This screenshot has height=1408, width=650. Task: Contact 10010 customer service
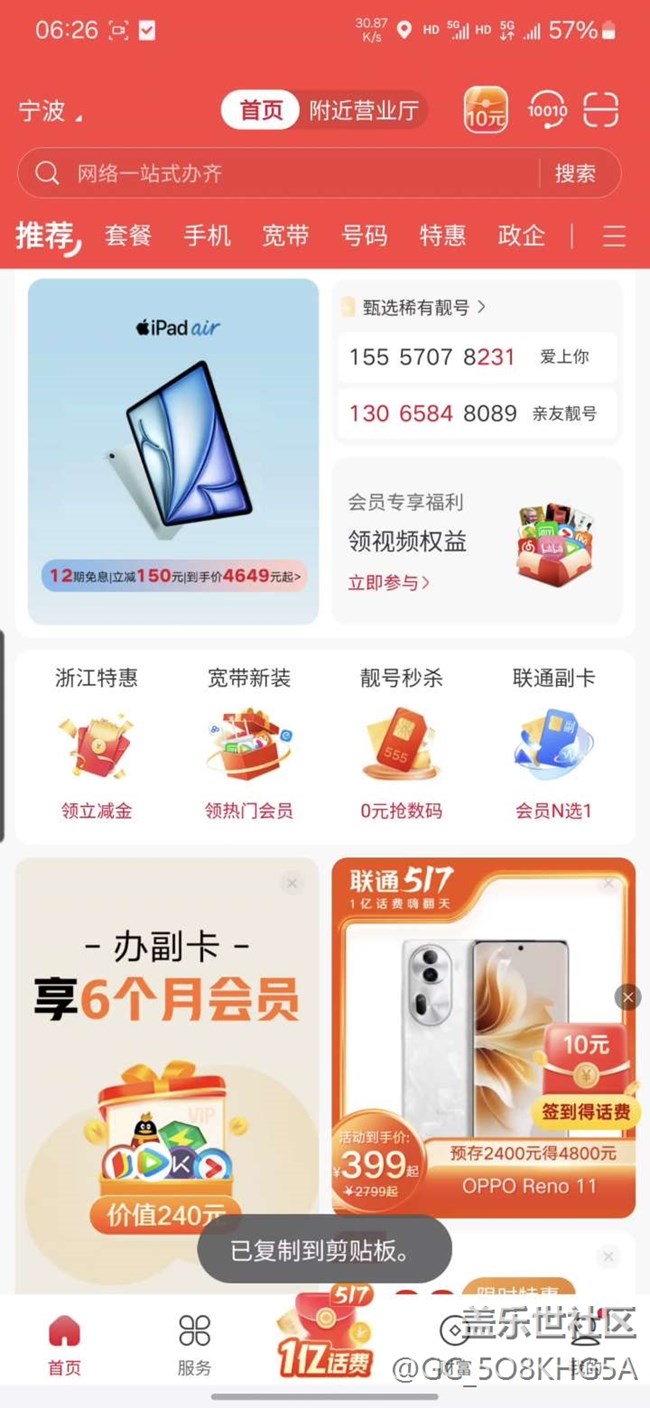546,110
